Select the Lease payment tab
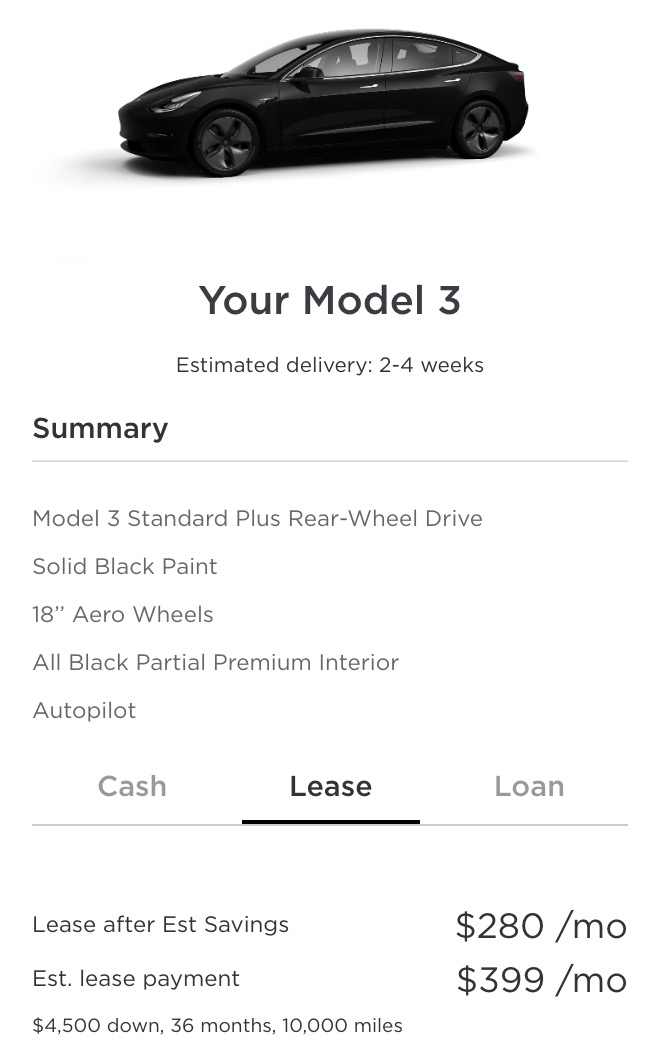654x1046 pixels. [x=330, y=786]
